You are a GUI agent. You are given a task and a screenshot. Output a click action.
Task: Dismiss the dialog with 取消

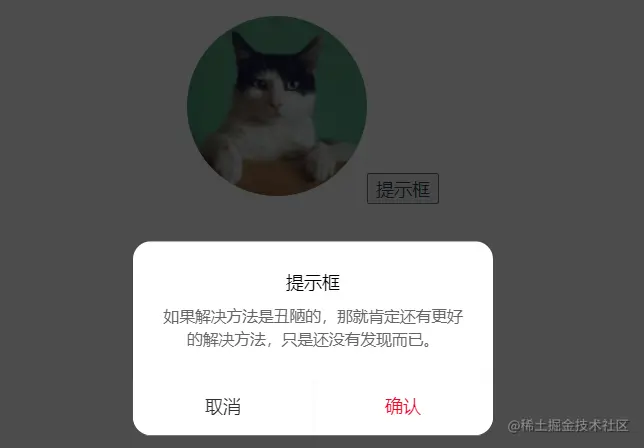[x=223, y=407]
